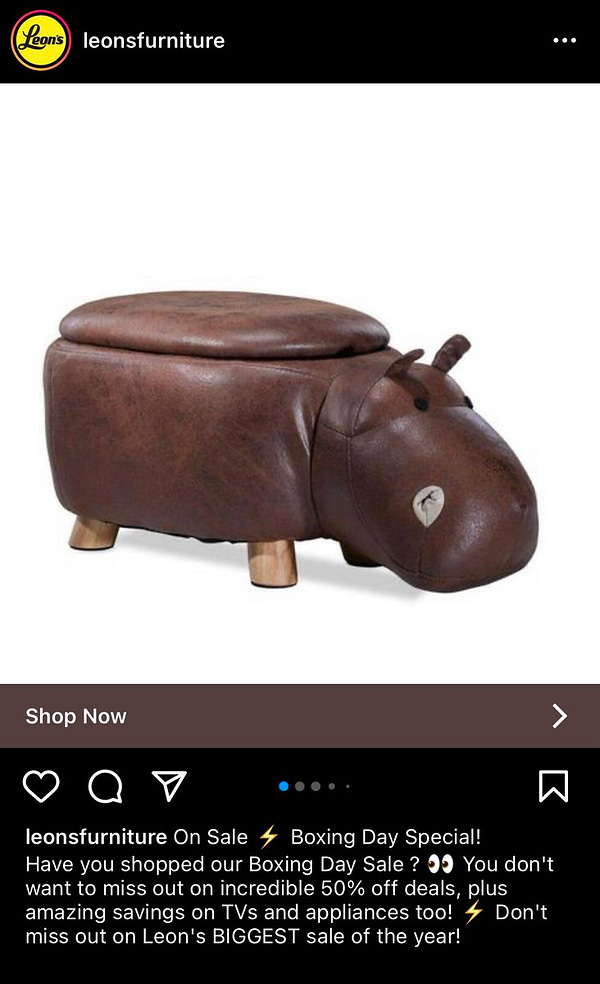
Task: Open the hippo ottoman product image
Action: tap(300, 440)
